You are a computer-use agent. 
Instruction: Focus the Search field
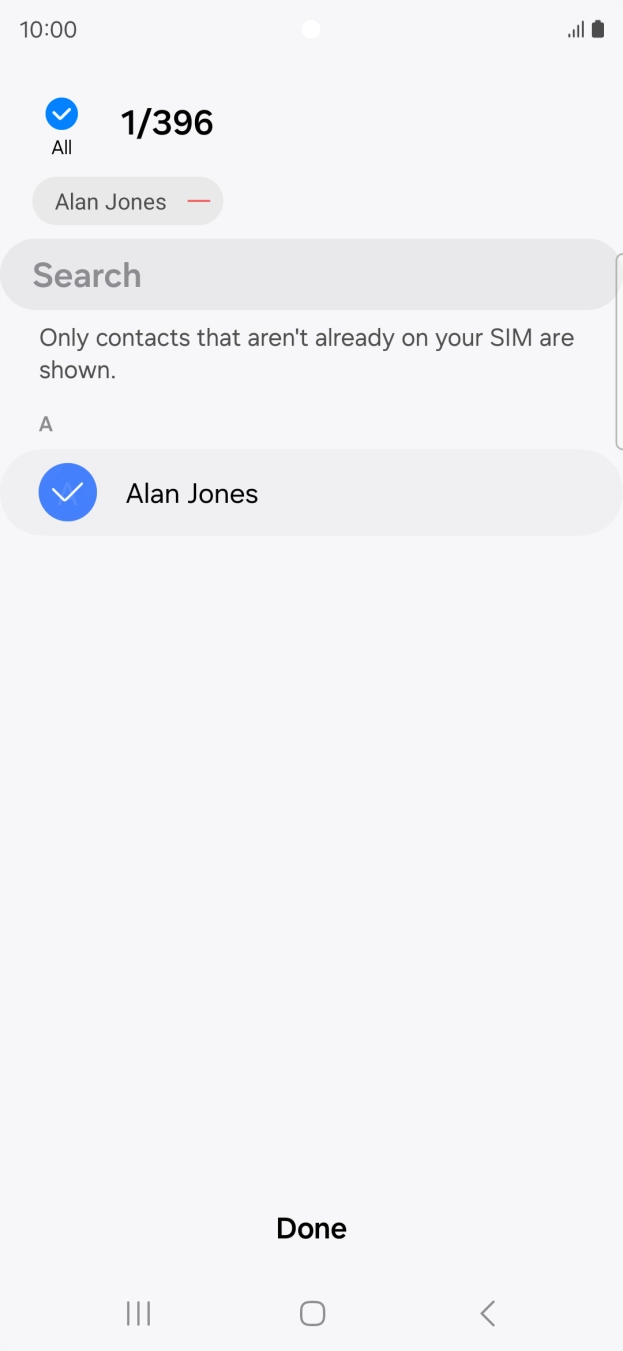coord(310,275)
